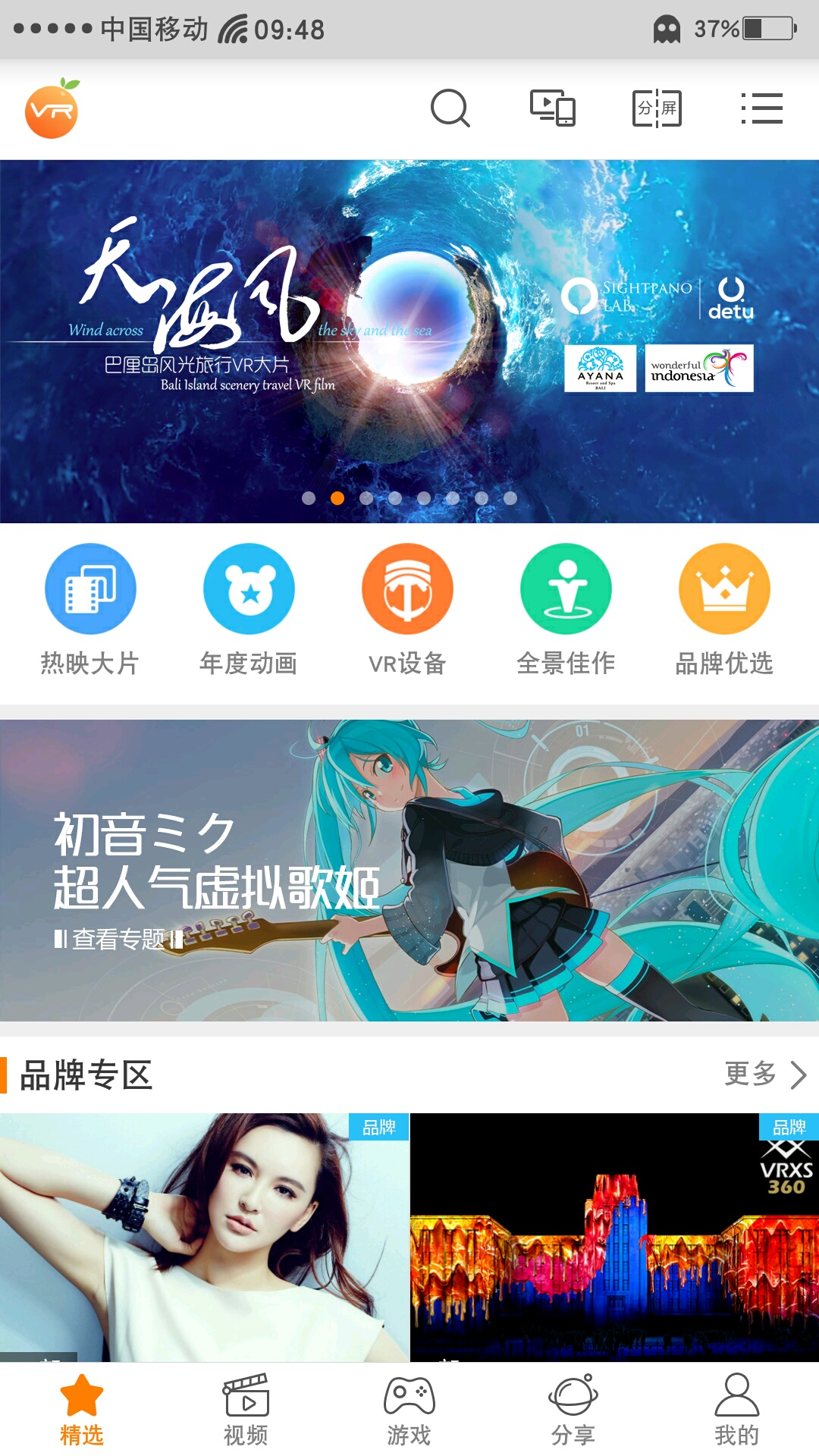View the 初音ミク topic banner
The height and width of the screenshot is (1456, 819).
[x=409, y=870]
